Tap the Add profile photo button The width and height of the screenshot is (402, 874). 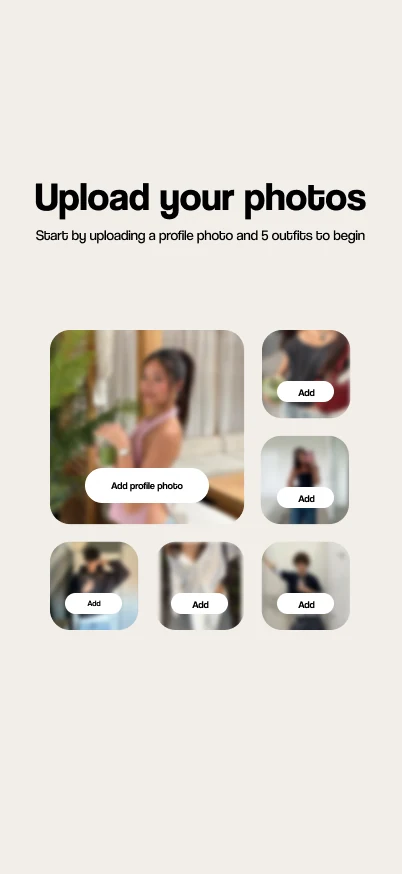(x=147, y=485)
